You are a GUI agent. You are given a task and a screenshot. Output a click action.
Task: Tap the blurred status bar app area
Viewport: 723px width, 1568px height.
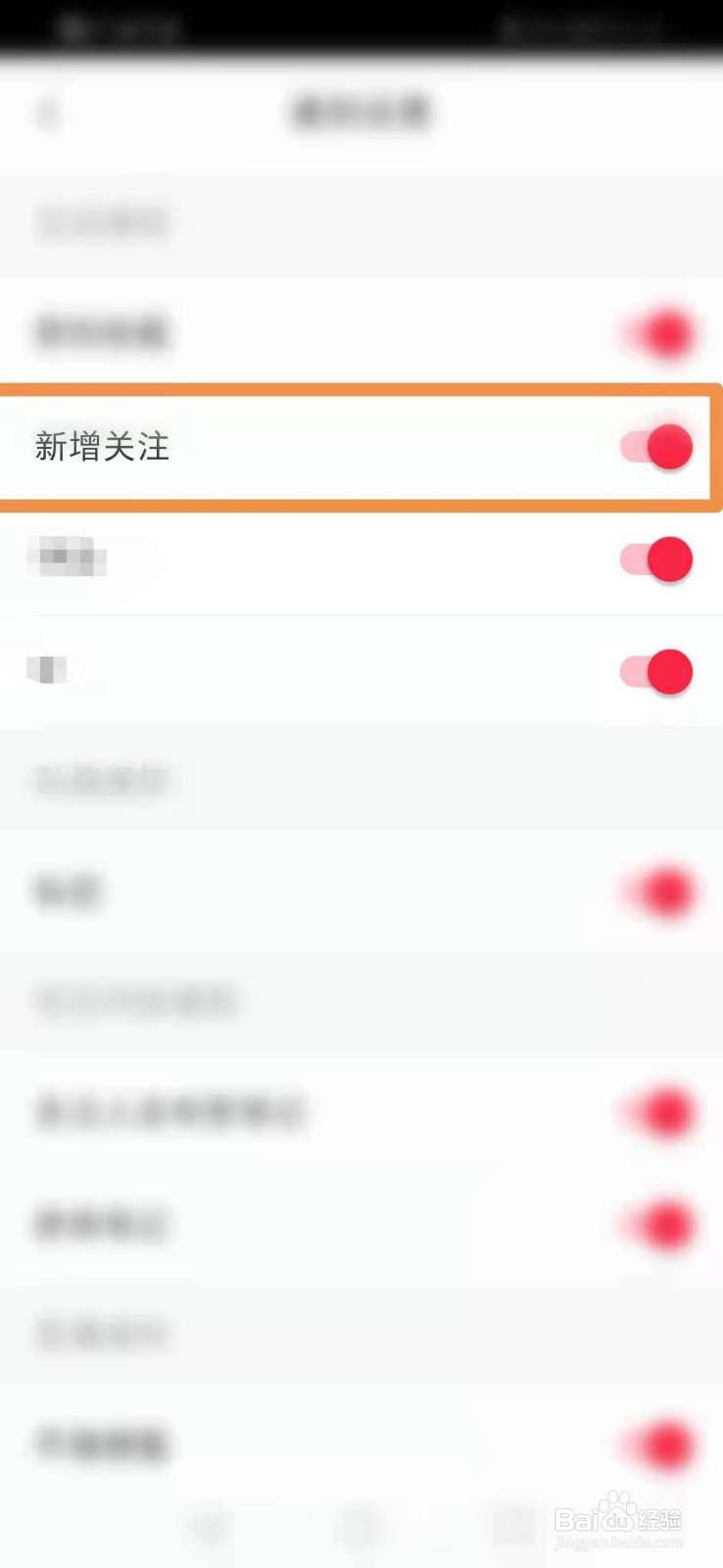[x=118, y=26]
